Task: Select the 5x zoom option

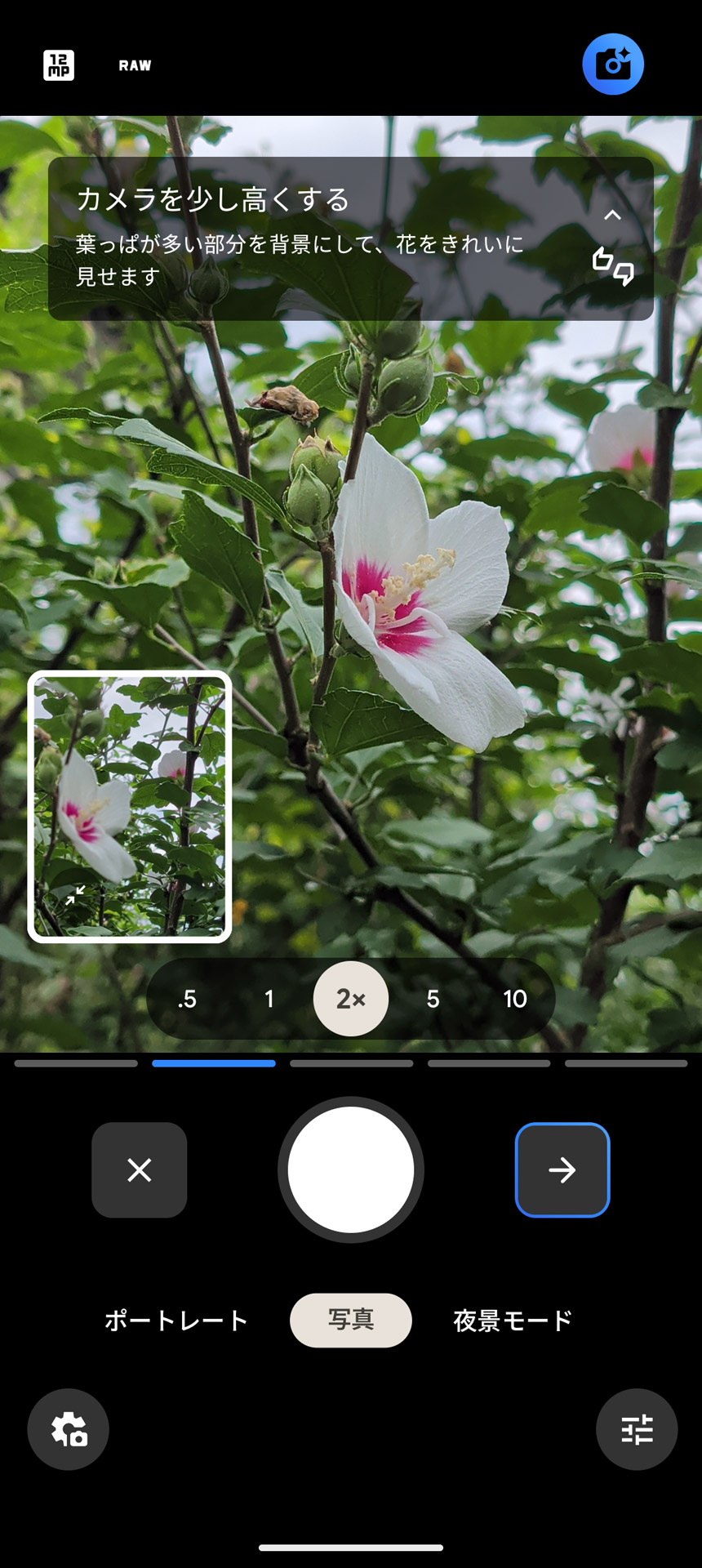Action: [x=433, y=998]
